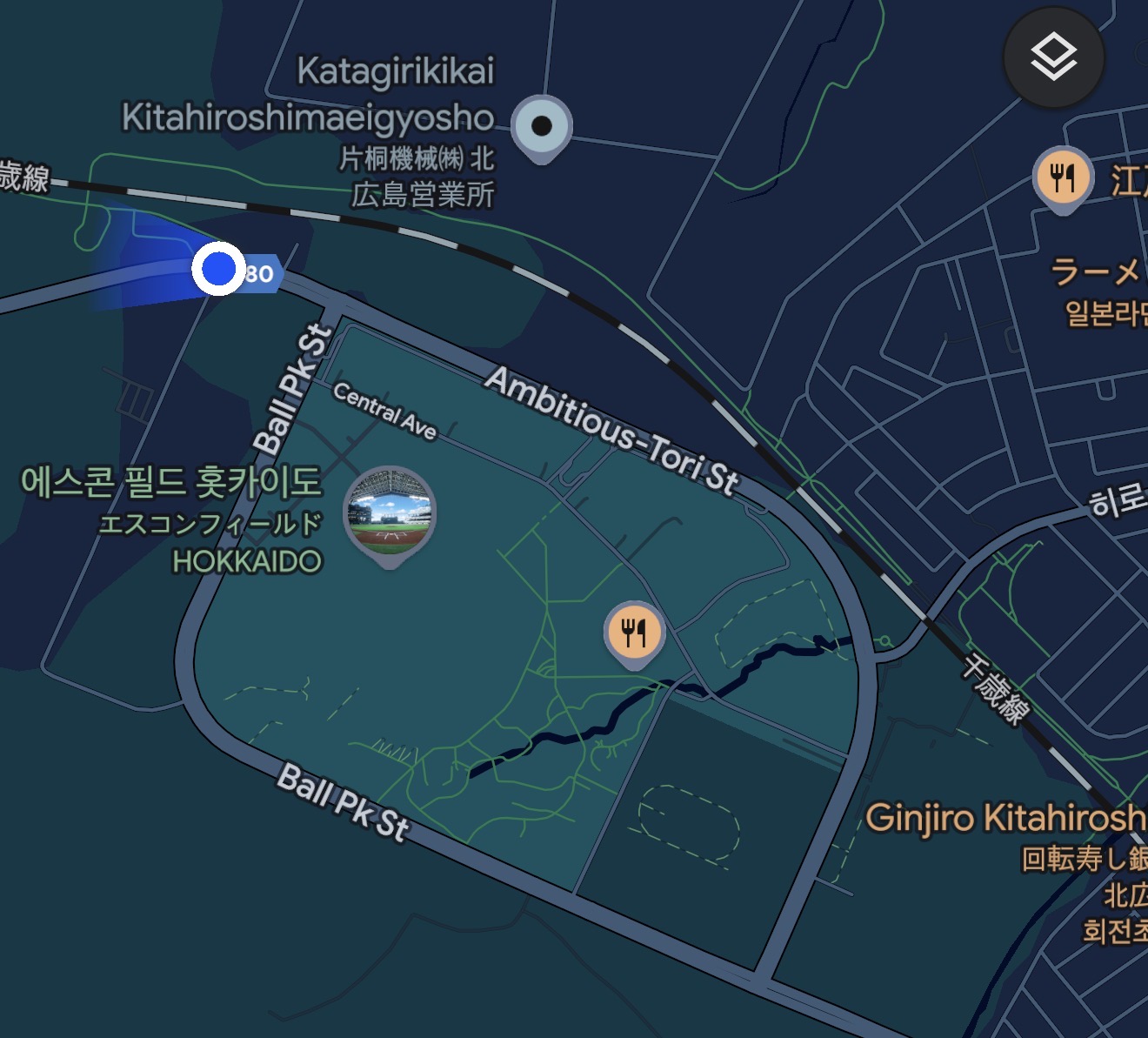Image resolution: width=1148 pixels, height=1038 pixels.
Task: Open the map layers button
Action: click(x=1053, y=57)
